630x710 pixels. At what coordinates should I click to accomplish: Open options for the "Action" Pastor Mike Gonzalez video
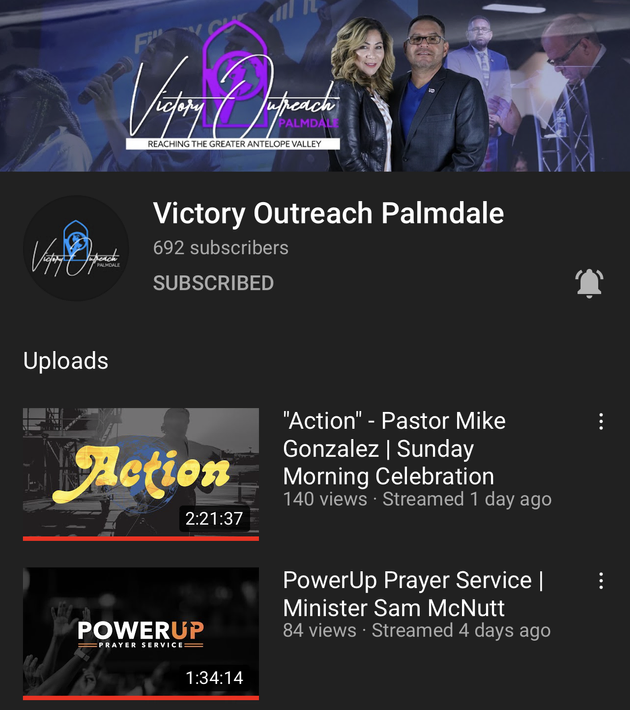point(601,422)
